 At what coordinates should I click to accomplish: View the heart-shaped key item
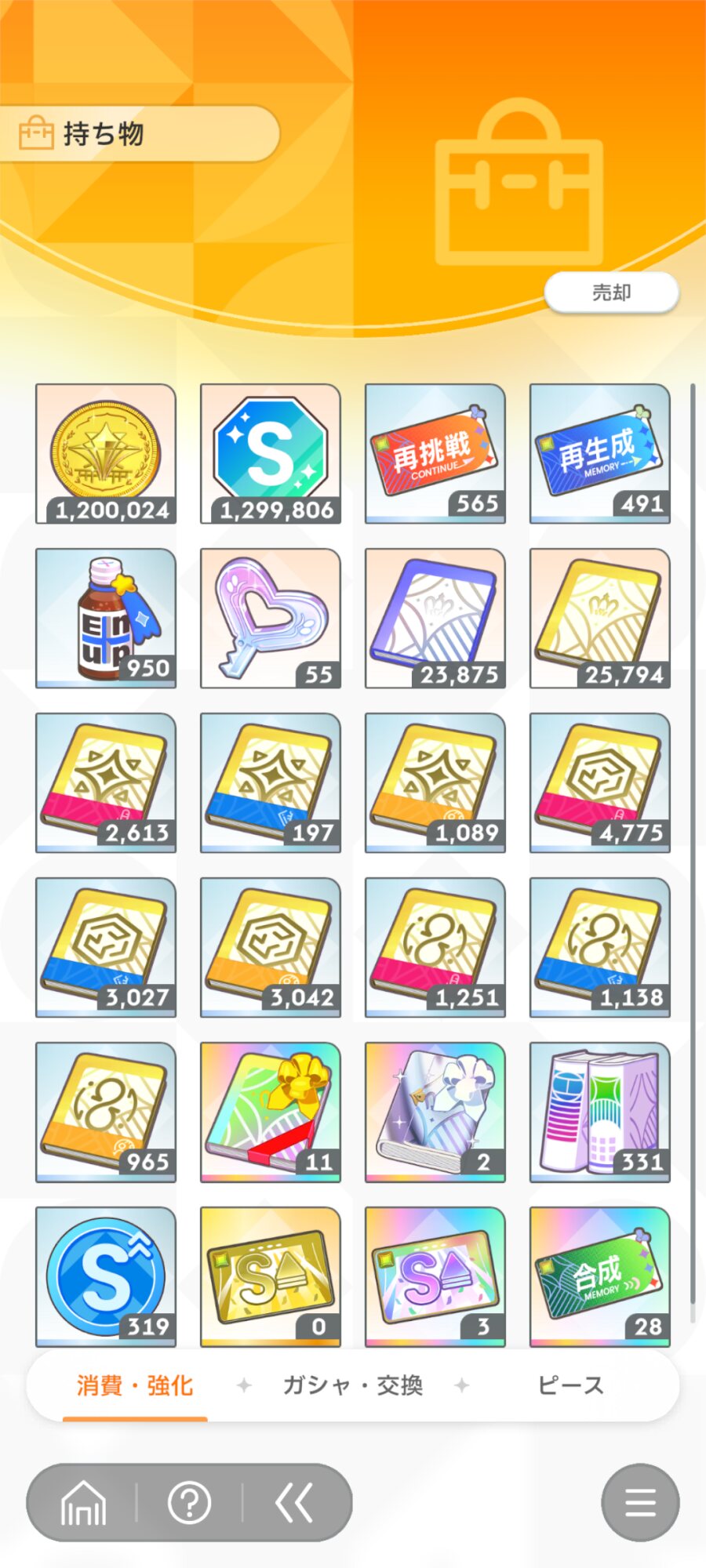click(271, 618)
